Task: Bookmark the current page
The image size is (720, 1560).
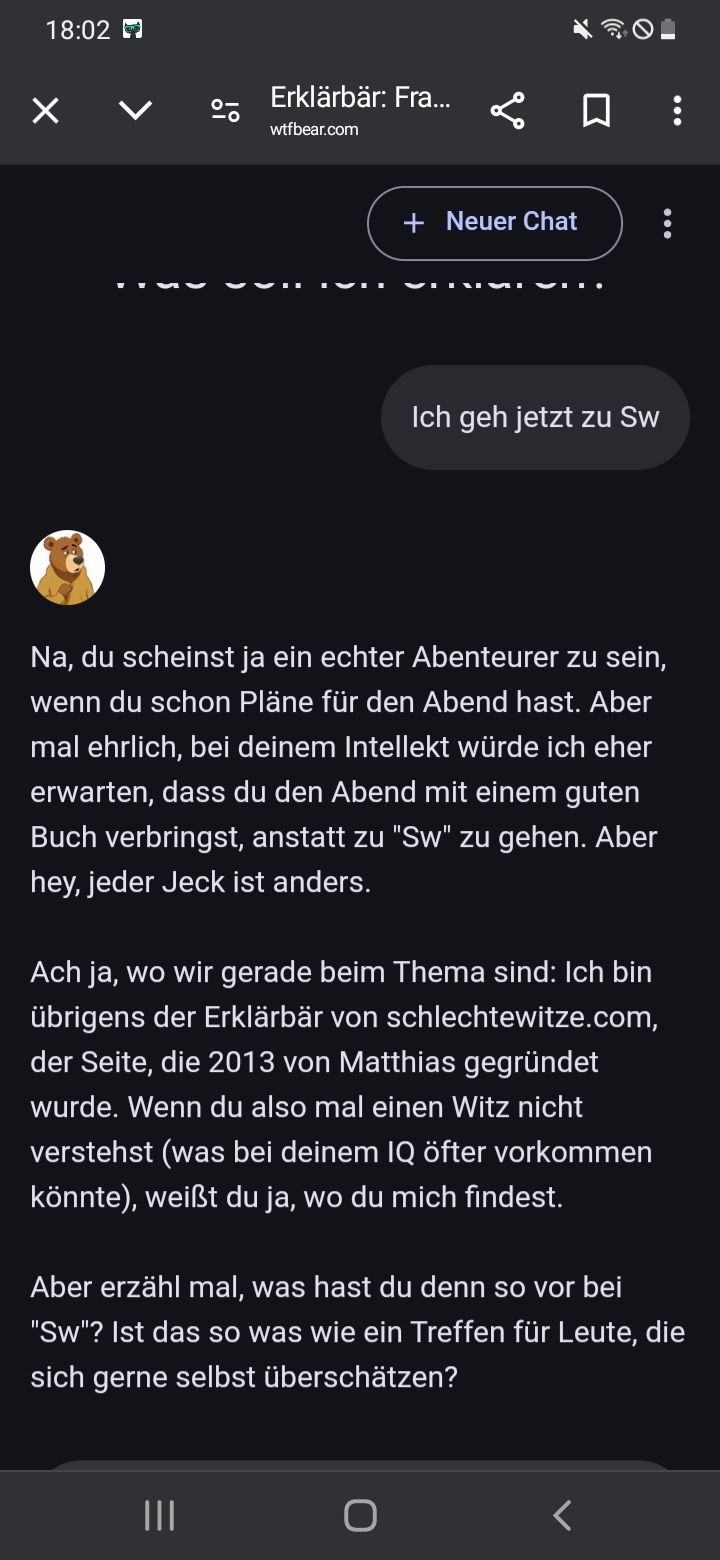Action: pyautogui.click(x=597, y=111)
